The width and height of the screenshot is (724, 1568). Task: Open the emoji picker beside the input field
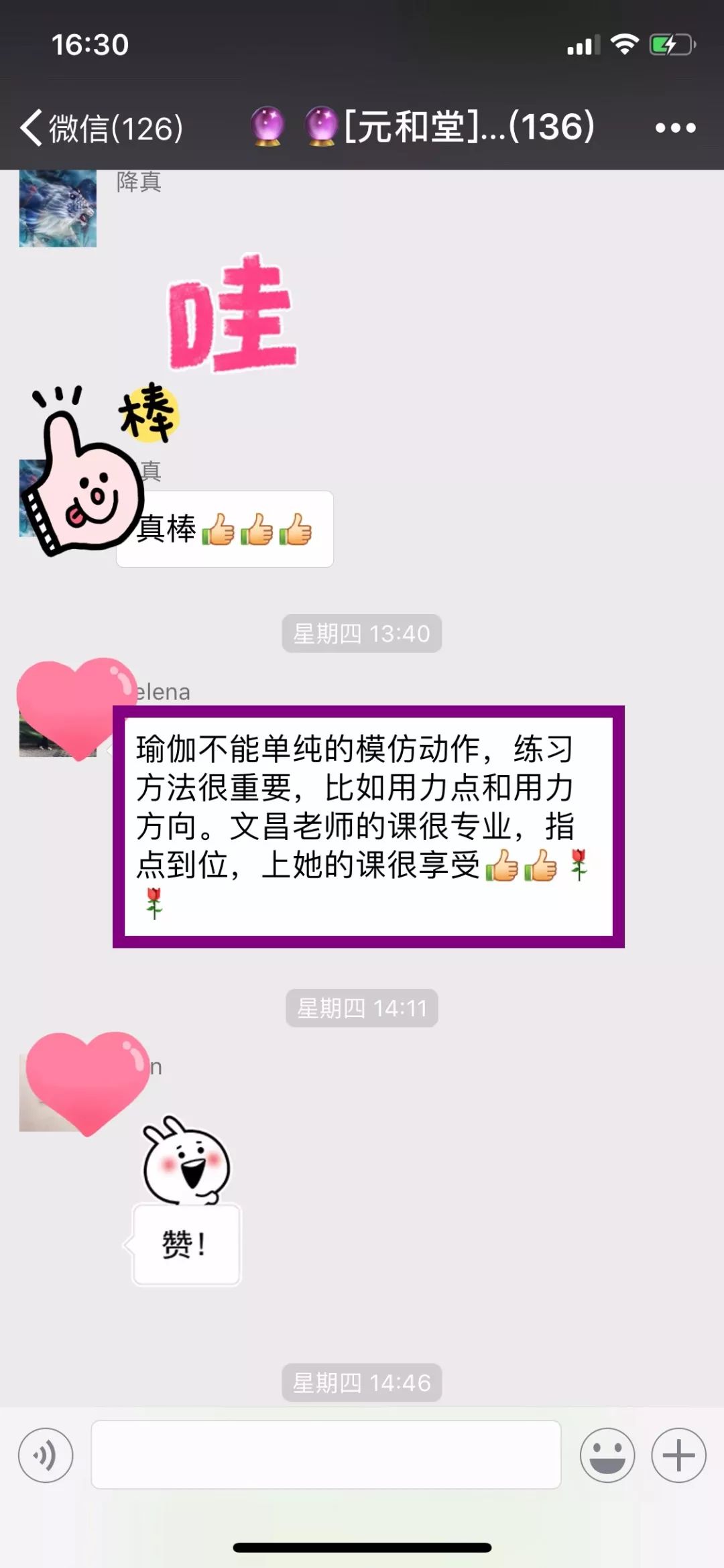click(607, 1455)
